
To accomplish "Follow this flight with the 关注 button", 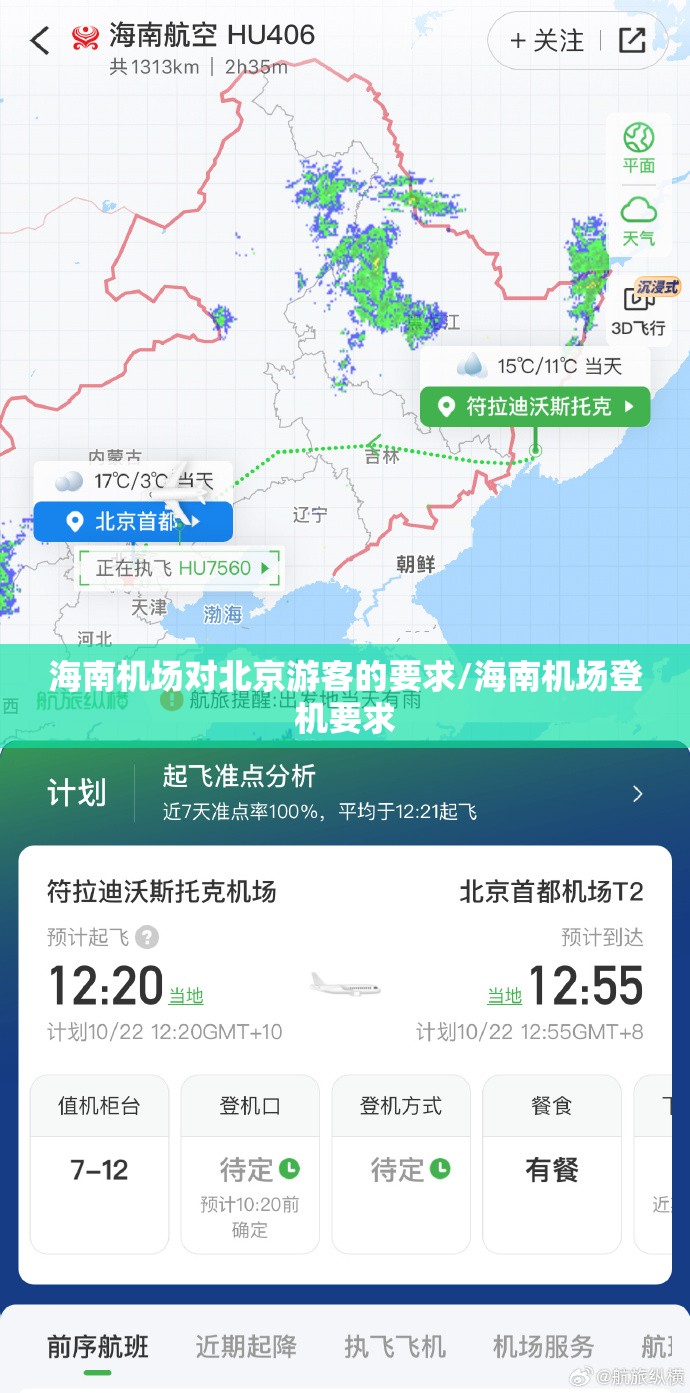I will pos(546,41).
